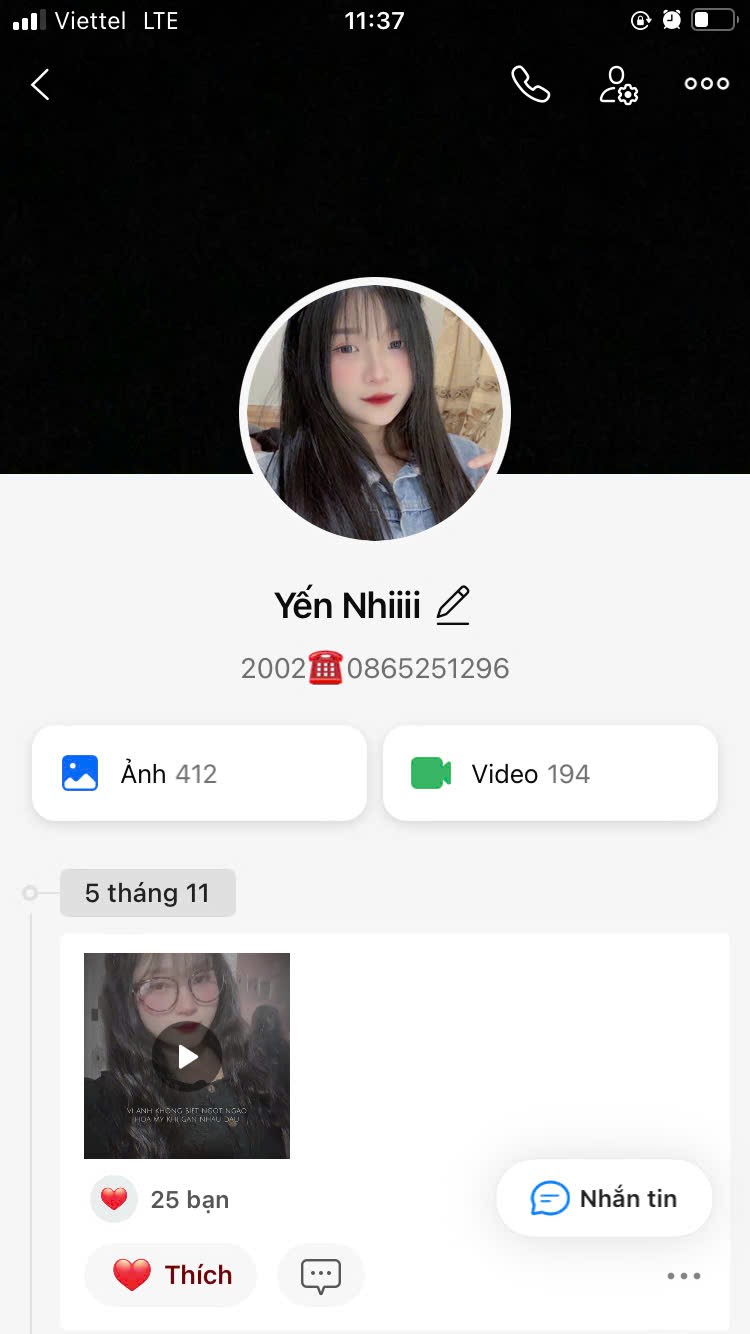The height and width of the screenshot is (1334, 750).
Task: Open the Ảnh 412 photo album
Action: point(199,773)
